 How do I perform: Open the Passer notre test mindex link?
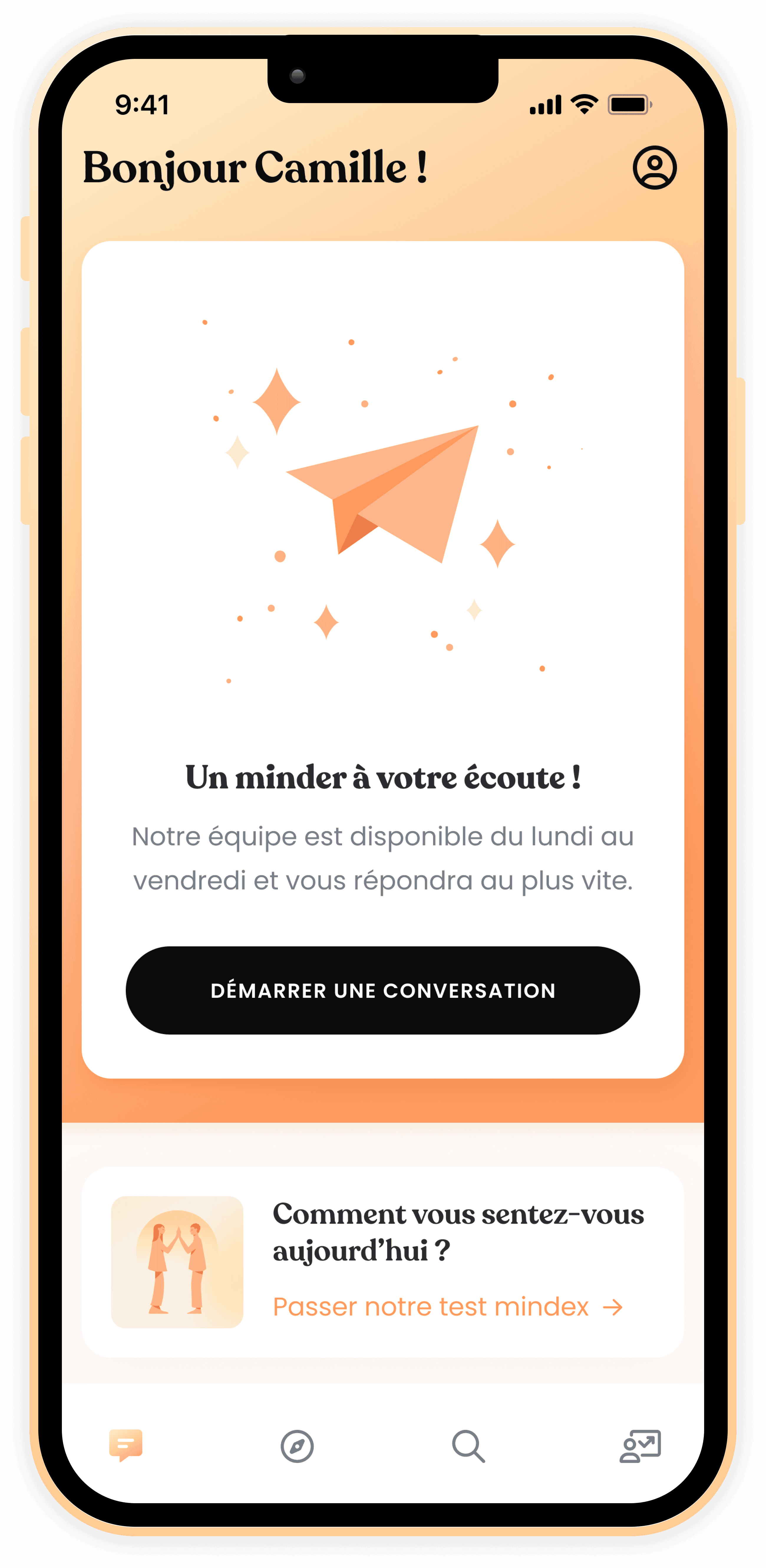click(x=448, y=1307)
